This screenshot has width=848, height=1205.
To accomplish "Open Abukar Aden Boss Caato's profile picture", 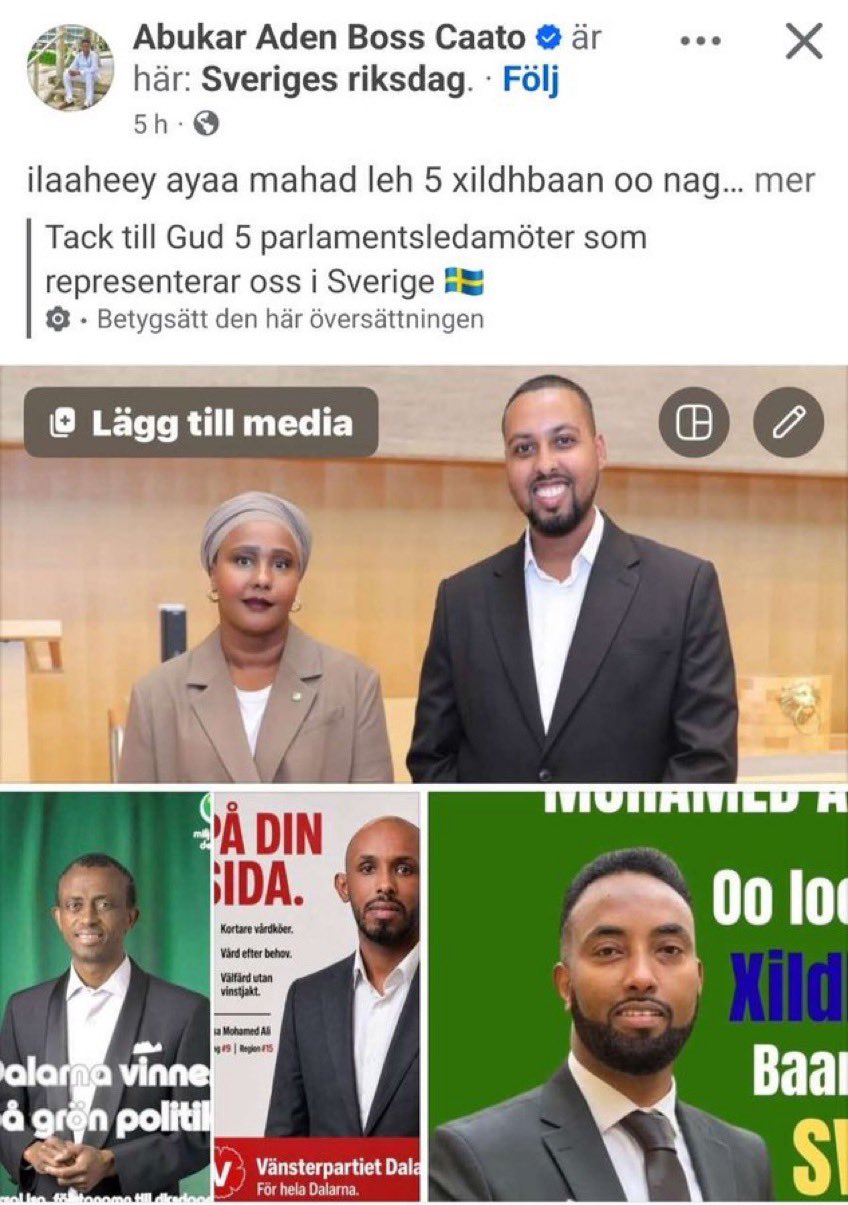I will (x=70, y=67).
